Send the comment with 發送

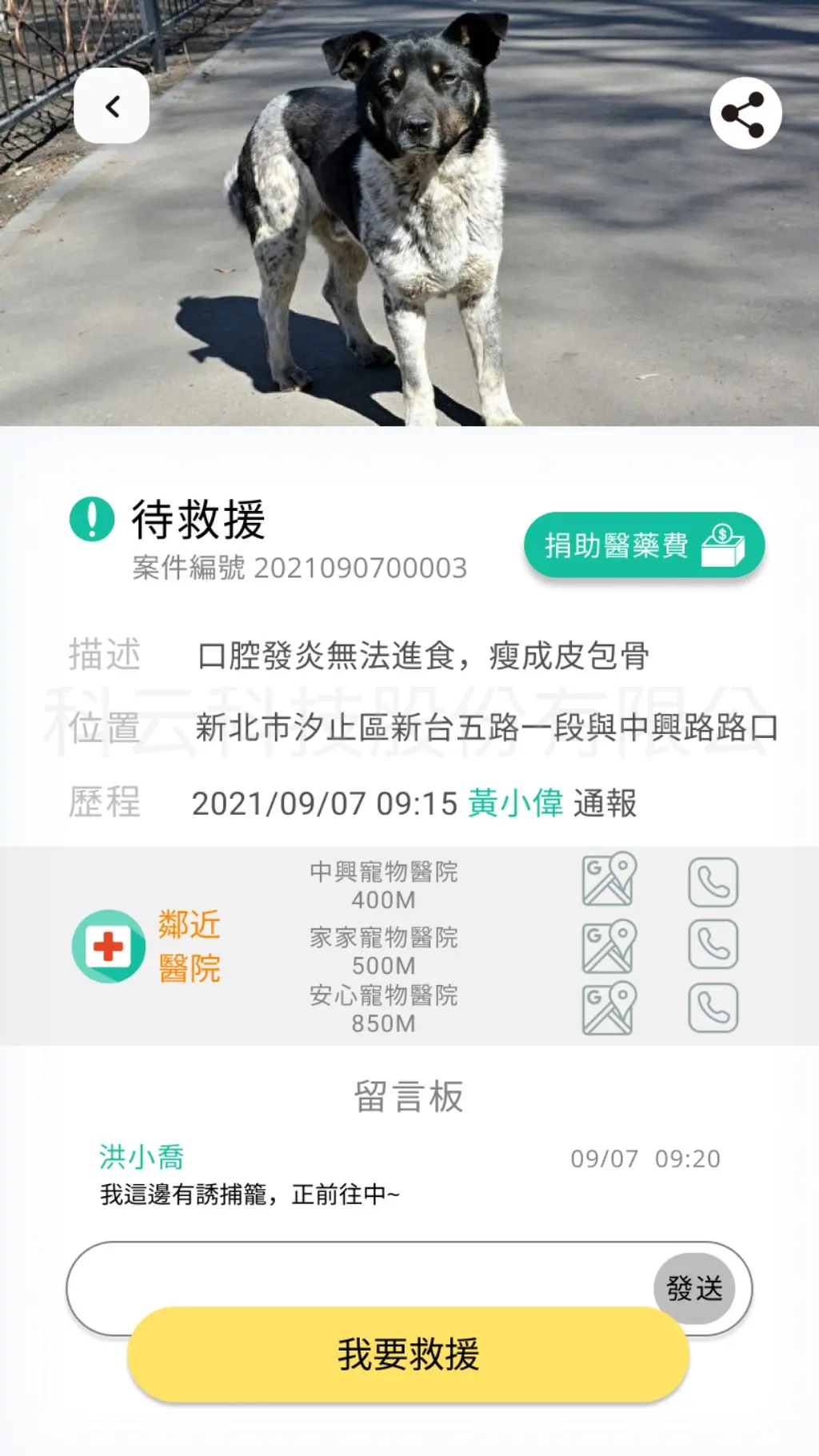click(694, 1288)
